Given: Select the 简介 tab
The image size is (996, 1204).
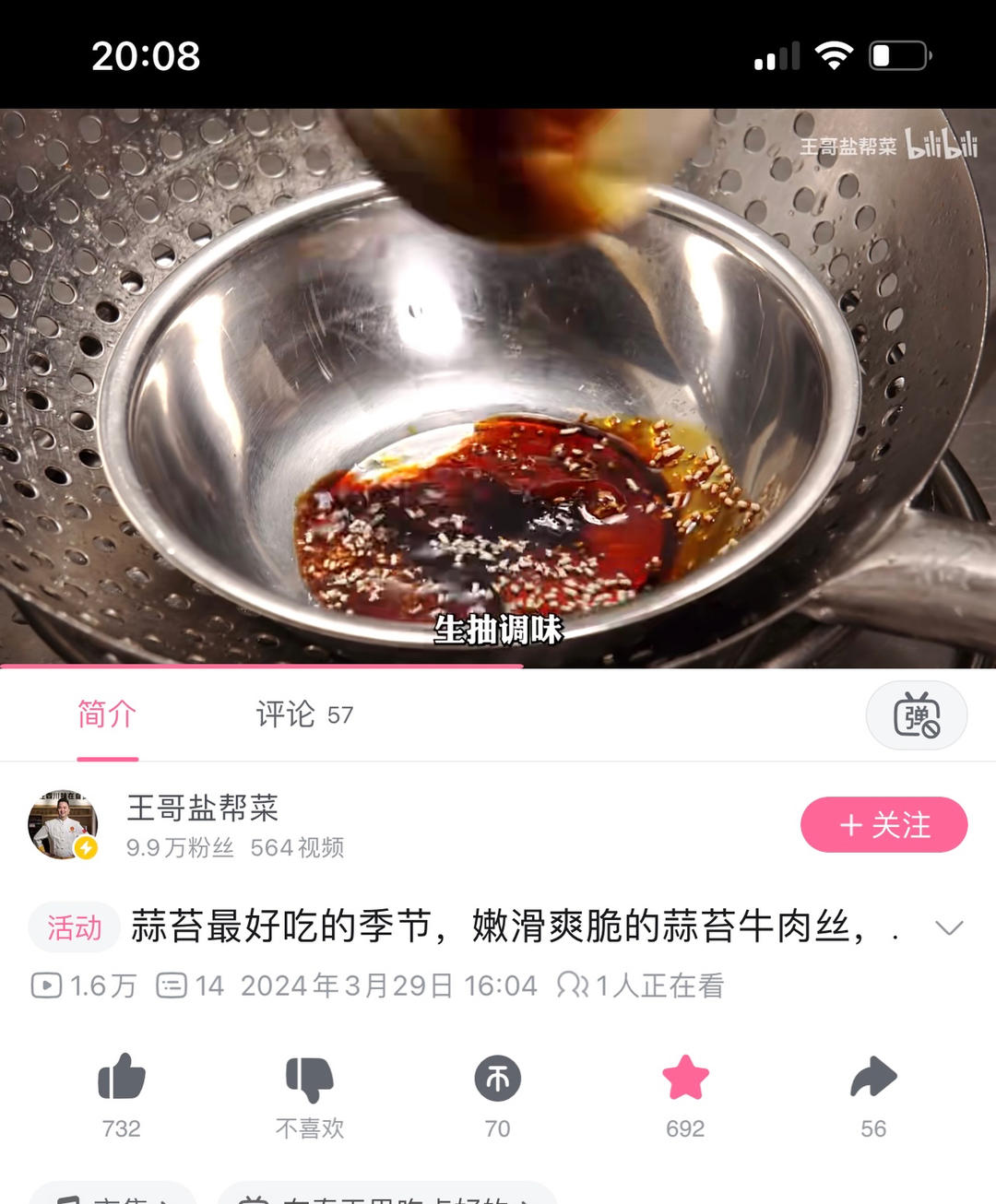Looking at the screenshot, I should [107, 714].
